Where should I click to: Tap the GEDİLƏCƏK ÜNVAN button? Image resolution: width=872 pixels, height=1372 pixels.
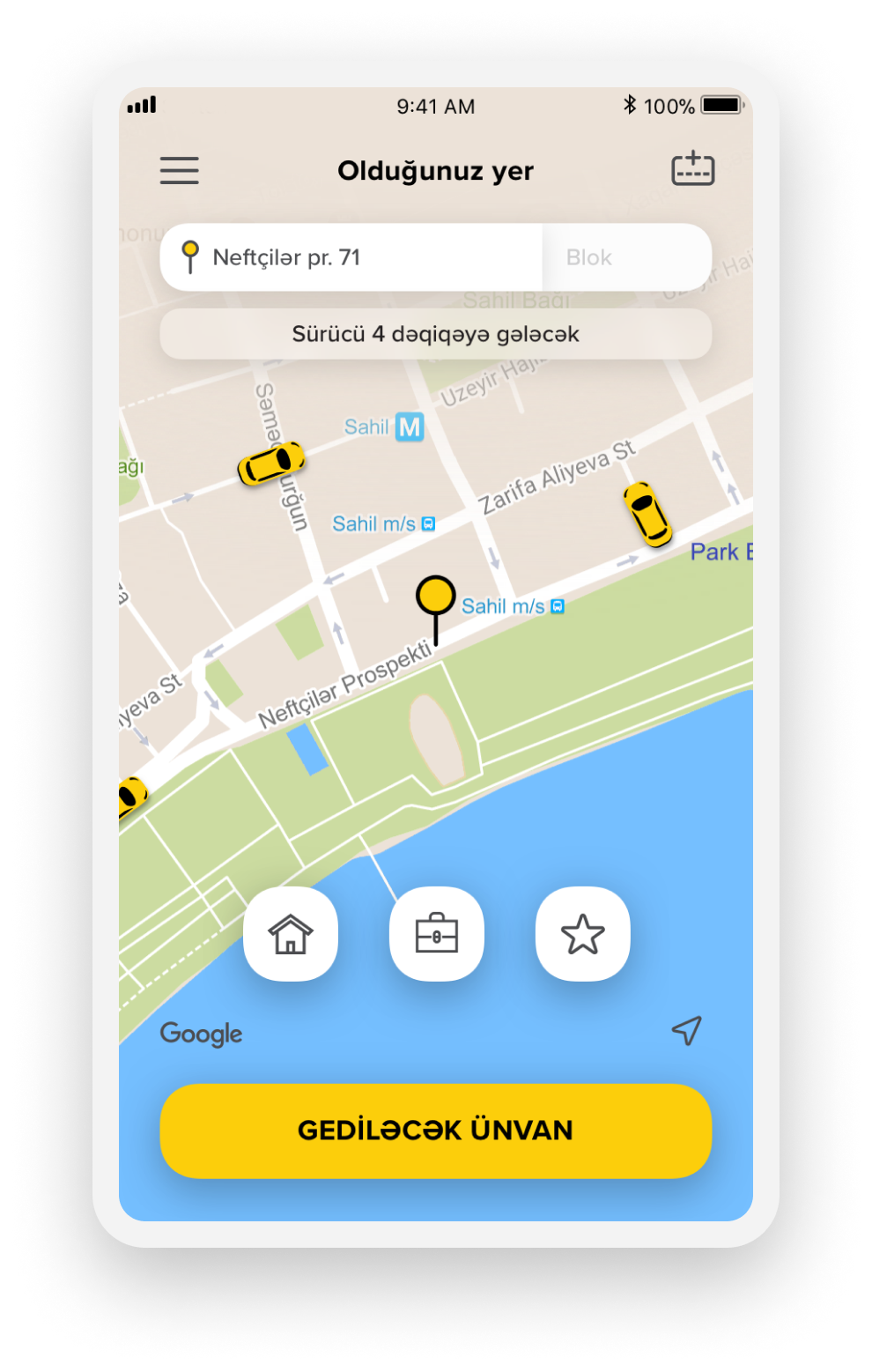click(435, 1131)
